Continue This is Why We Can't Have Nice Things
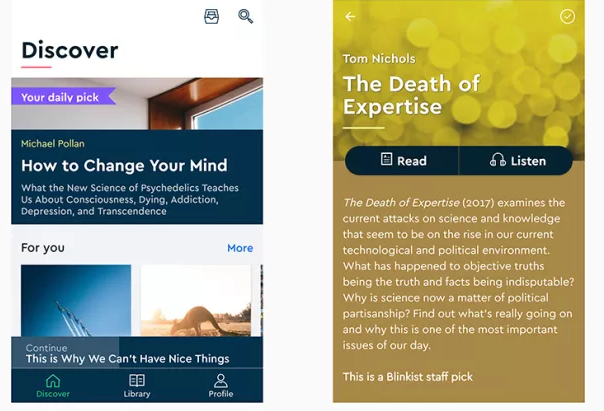The height and width of the screenshot is (411, 604). 127,354
